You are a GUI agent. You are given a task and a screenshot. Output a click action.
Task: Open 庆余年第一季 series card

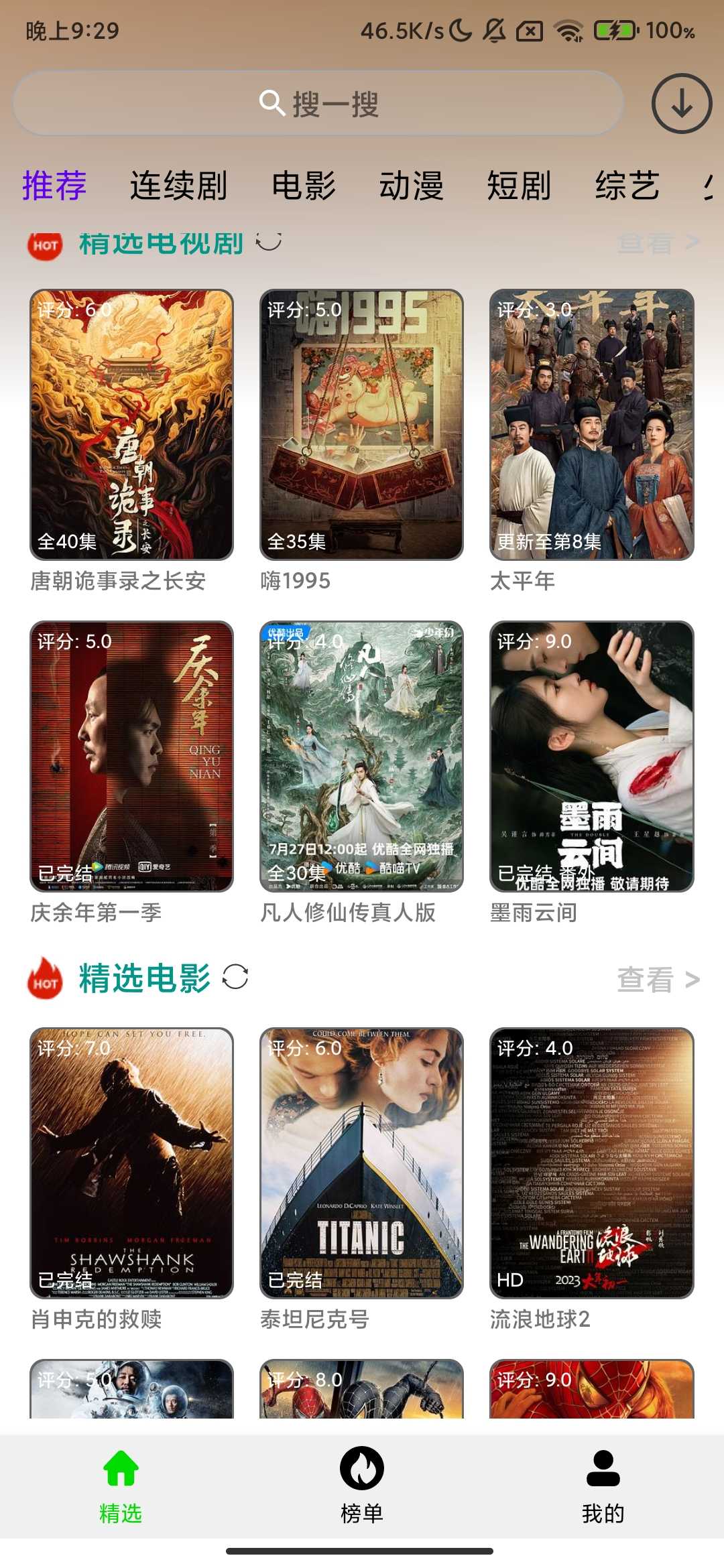click(132, 757)
